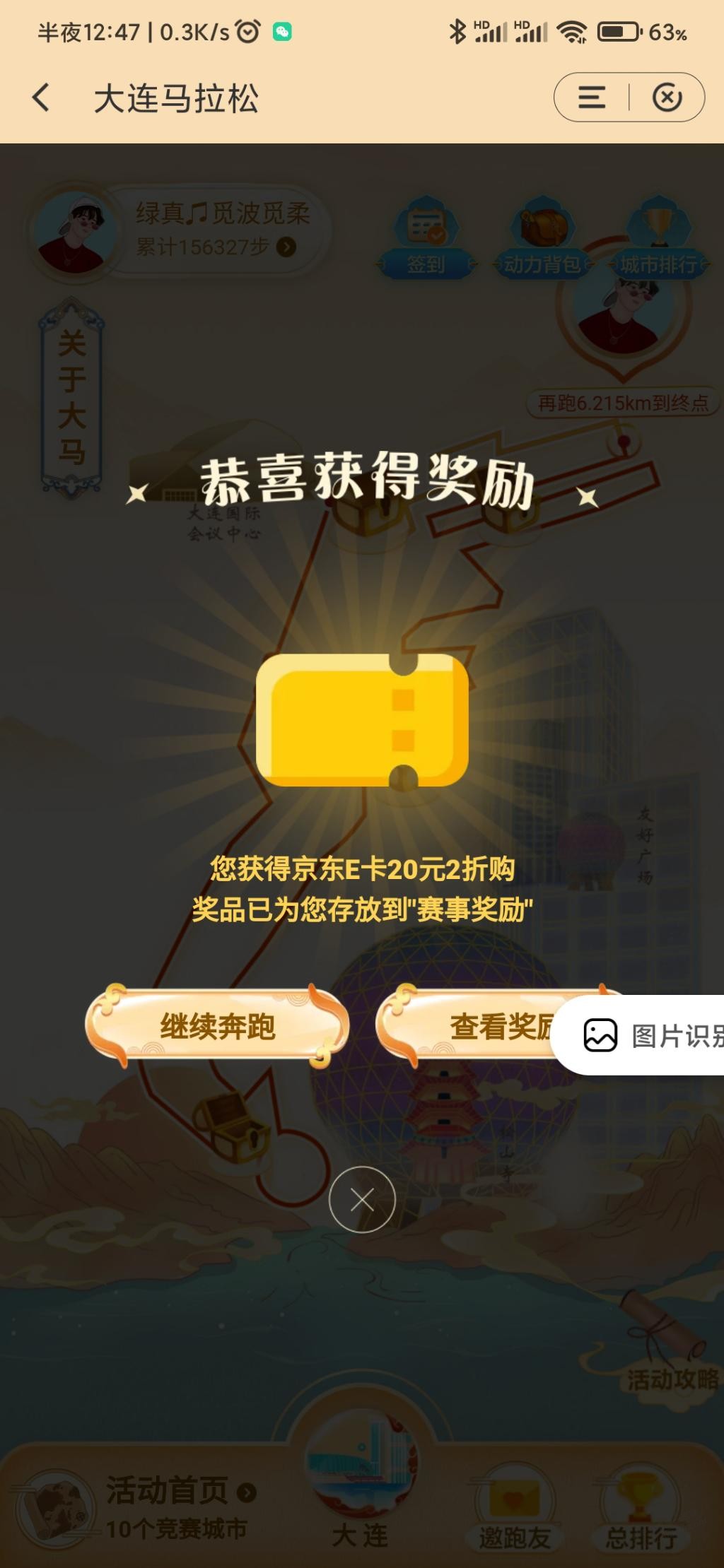Go back from 大连马拉松 page

[42, 98]
